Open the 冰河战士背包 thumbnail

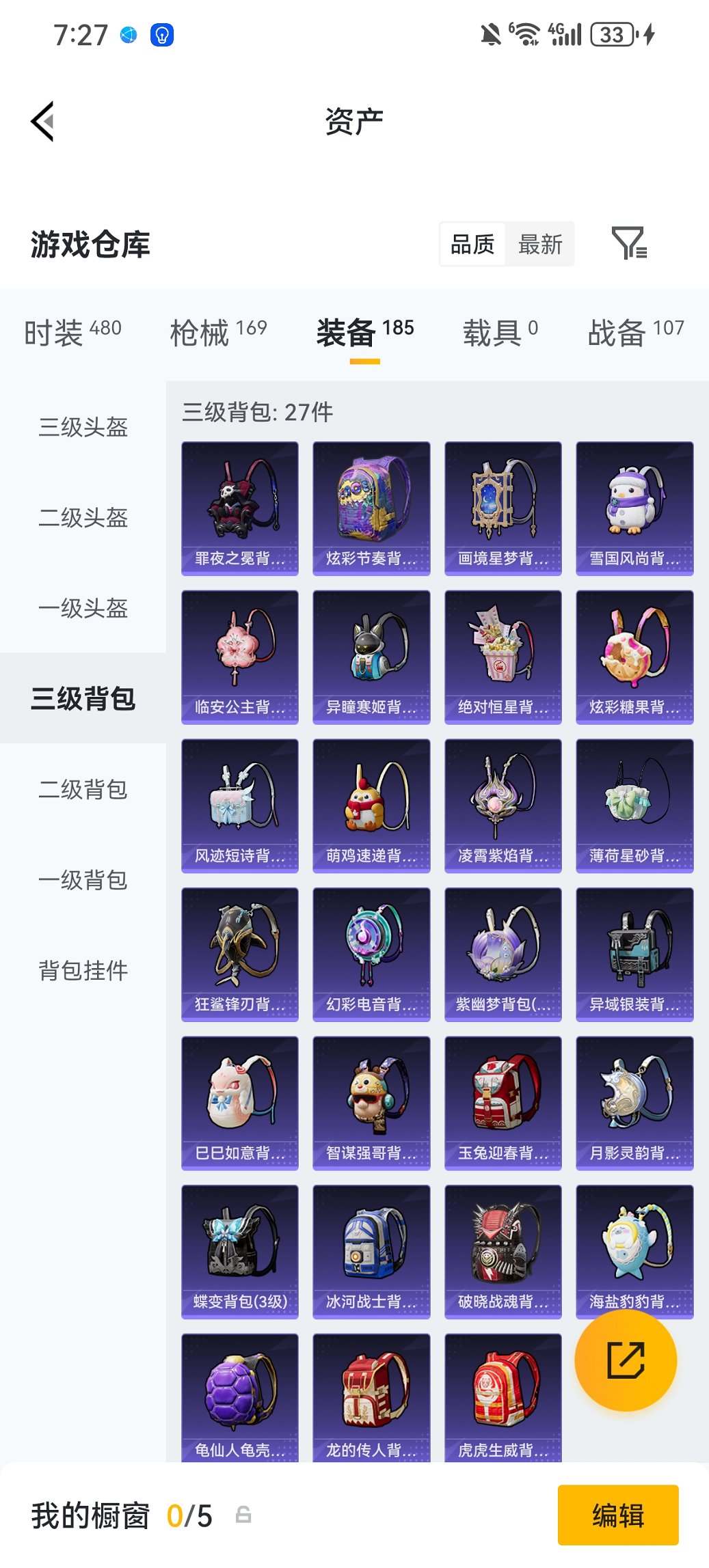click(371, 1251)
